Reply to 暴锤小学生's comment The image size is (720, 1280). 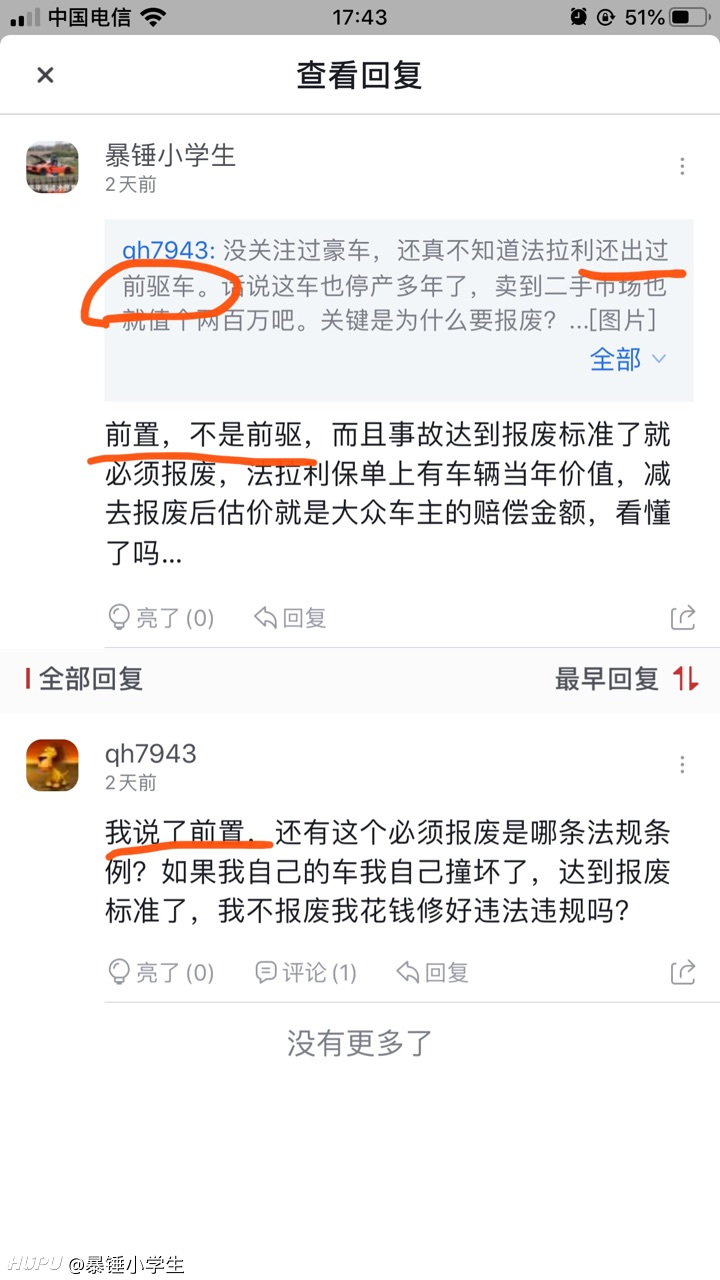point(291,618)
